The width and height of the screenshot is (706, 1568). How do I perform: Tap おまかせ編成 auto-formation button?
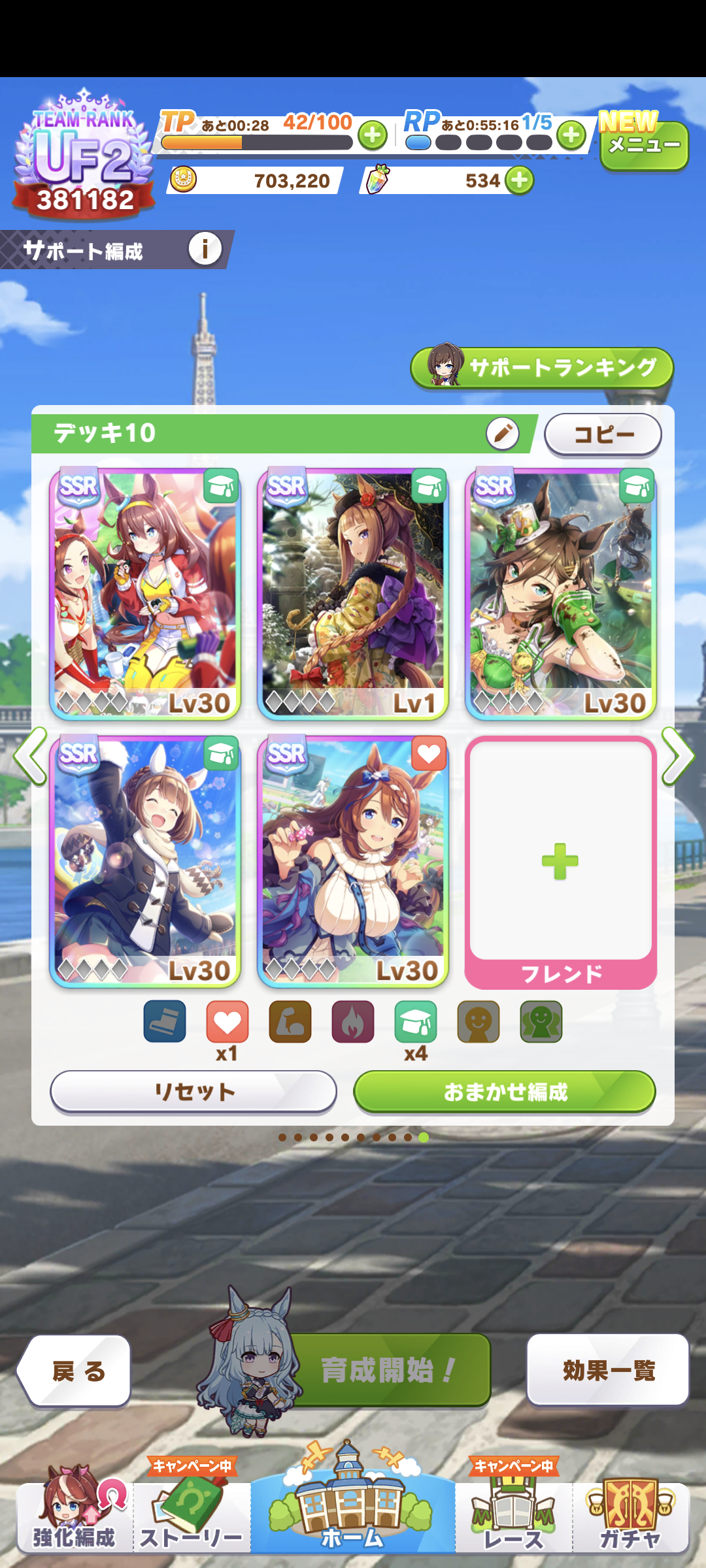[505, 1091]
